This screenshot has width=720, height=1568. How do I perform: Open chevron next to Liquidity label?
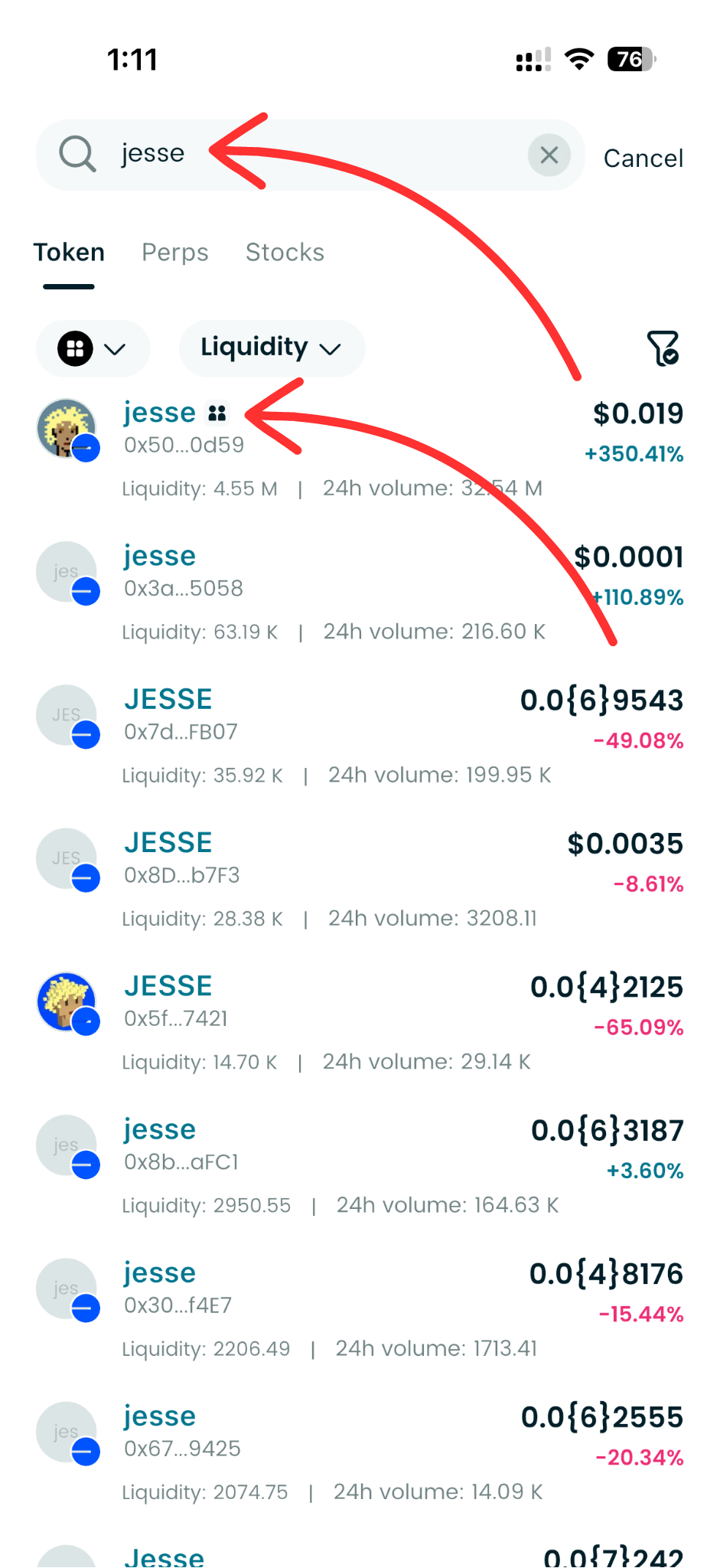click(x=332, y=350)
